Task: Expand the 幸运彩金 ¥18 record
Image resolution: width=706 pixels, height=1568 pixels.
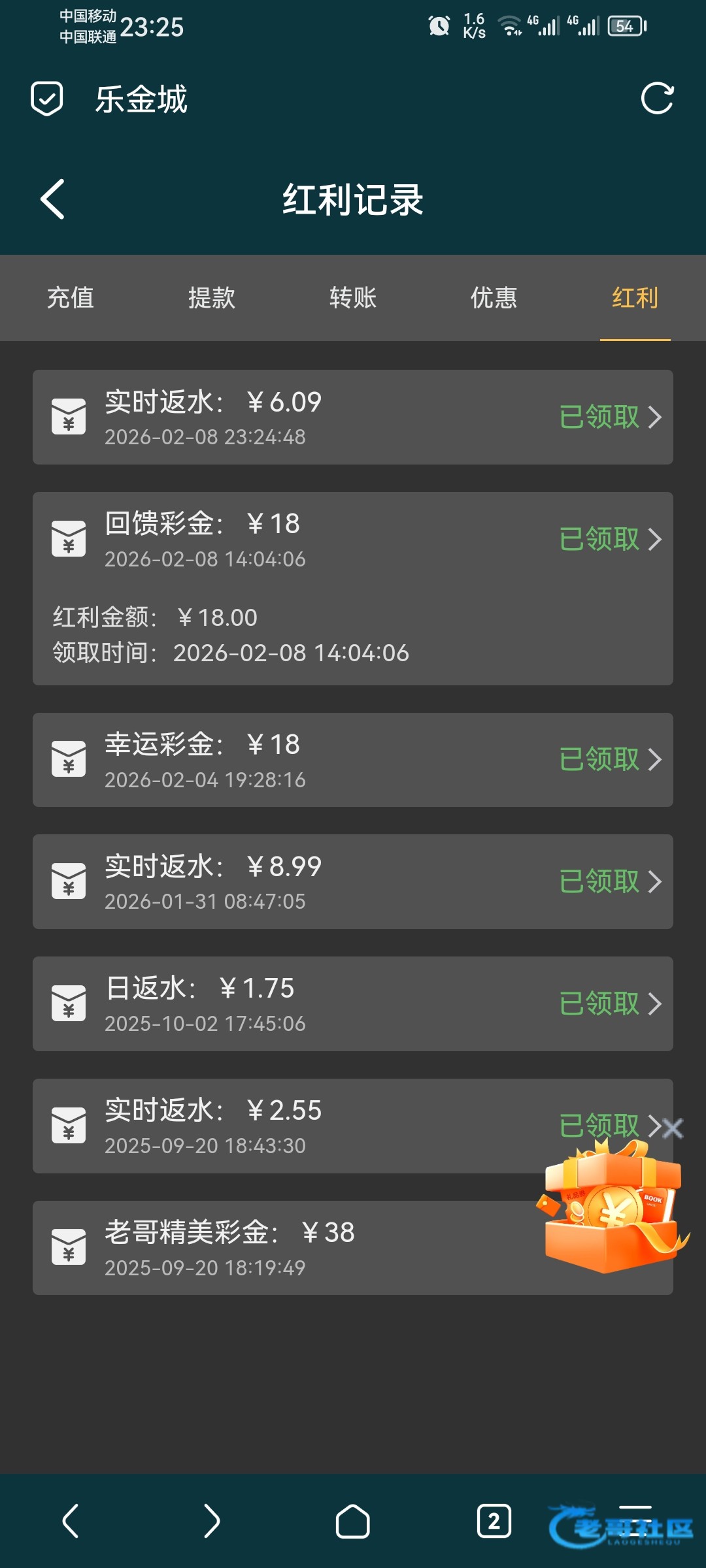Action: pyautogui.click(x=353, y=760)
